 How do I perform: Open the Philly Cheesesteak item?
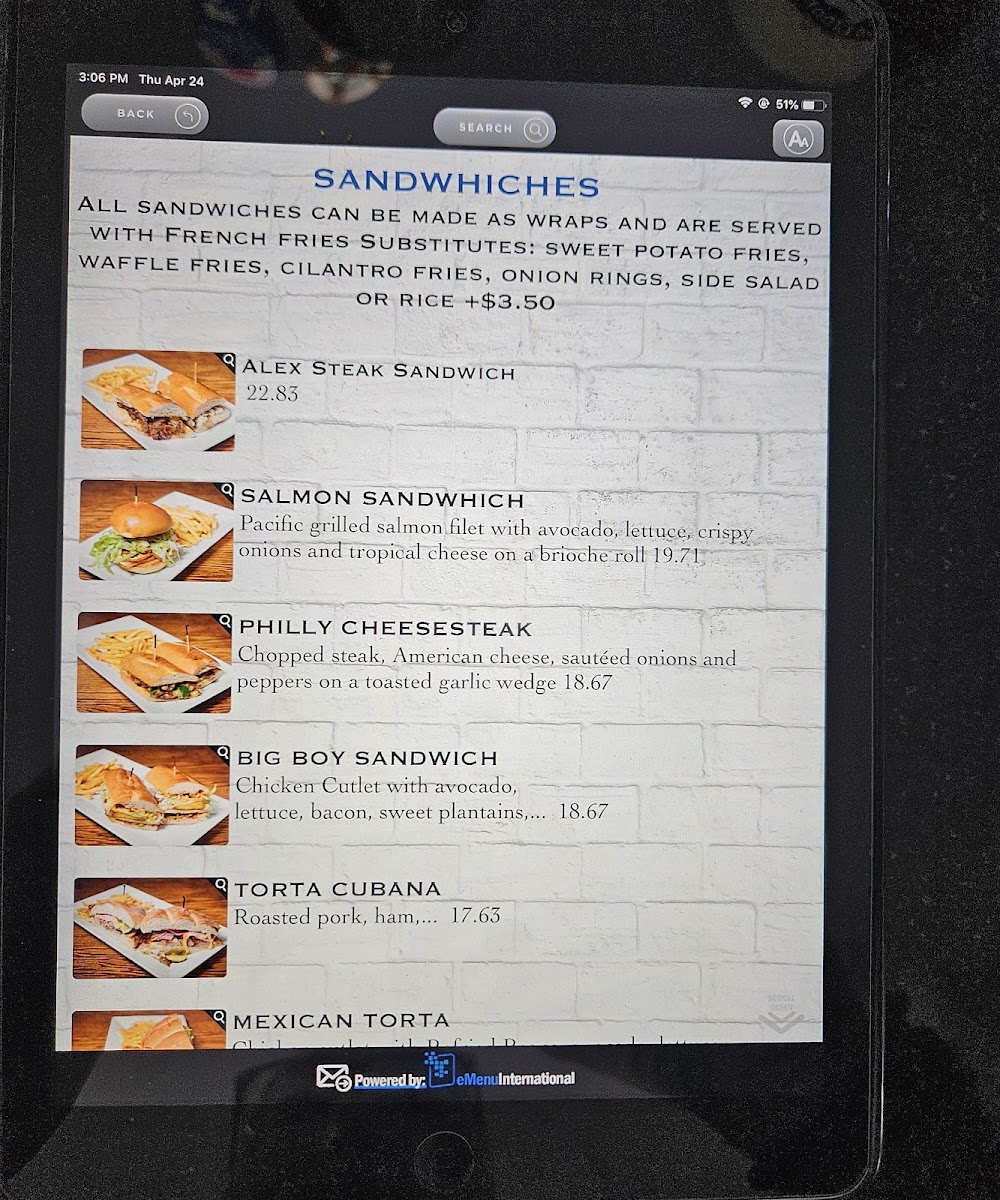coord(385,629)
